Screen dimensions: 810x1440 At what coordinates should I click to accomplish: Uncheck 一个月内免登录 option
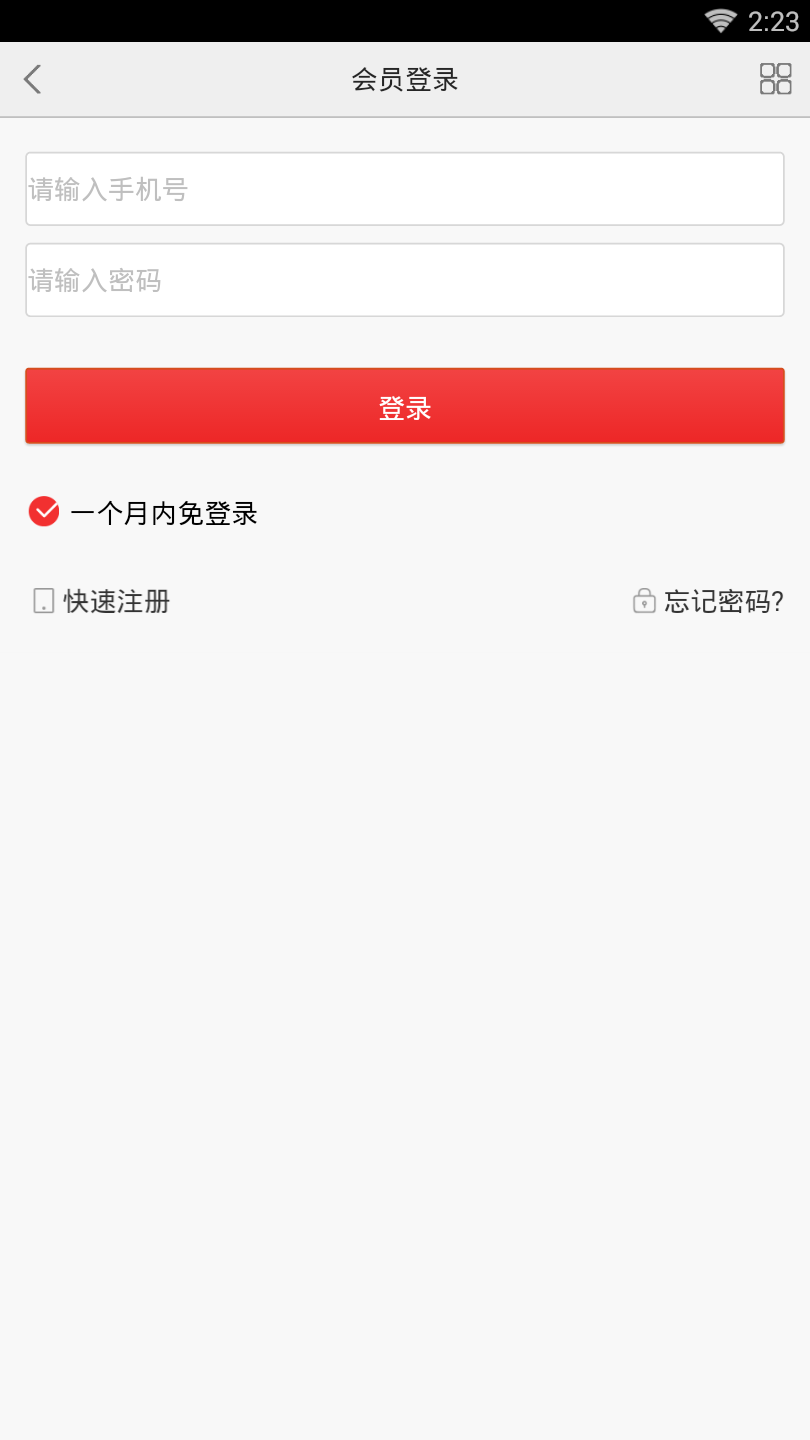click(x=44, y=512)
